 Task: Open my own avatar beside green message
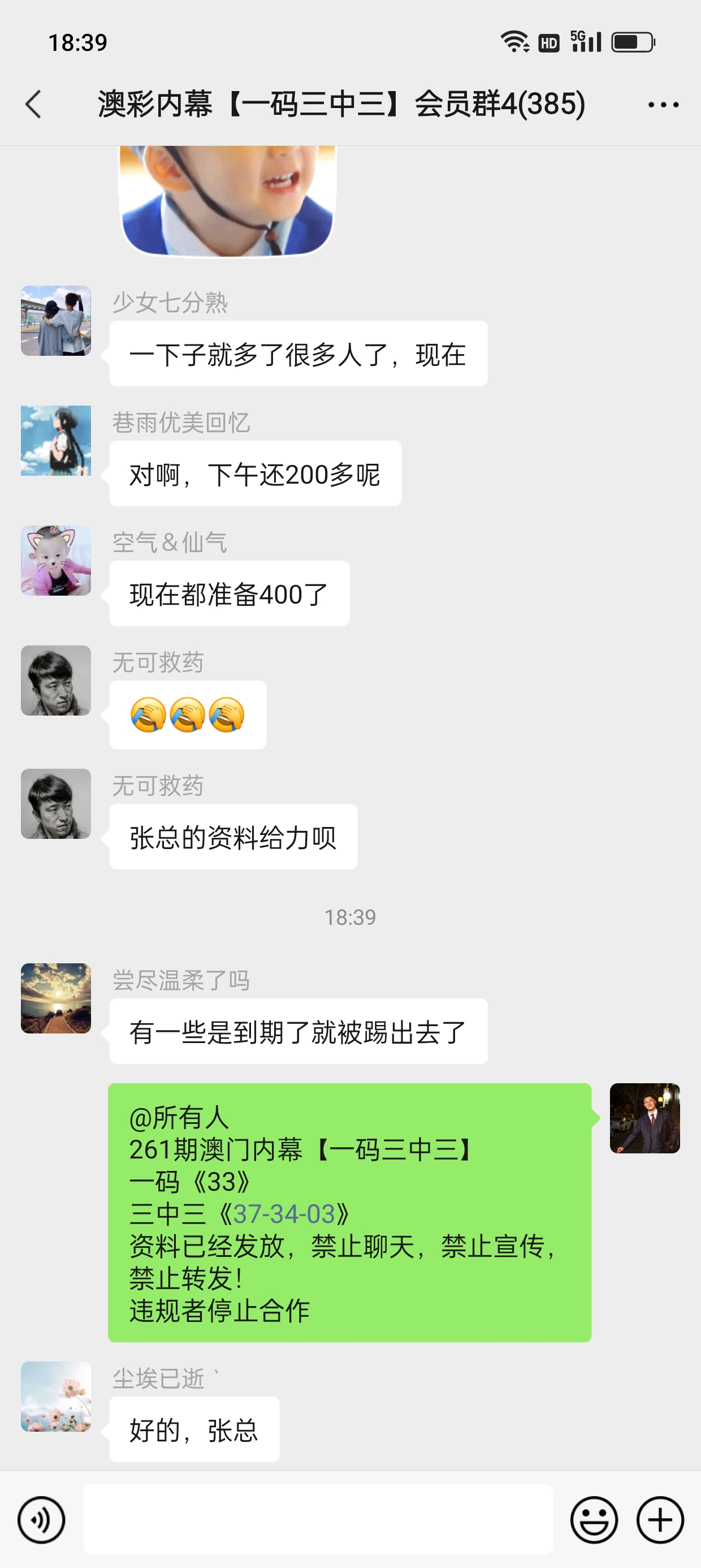tap(644, 1118)
